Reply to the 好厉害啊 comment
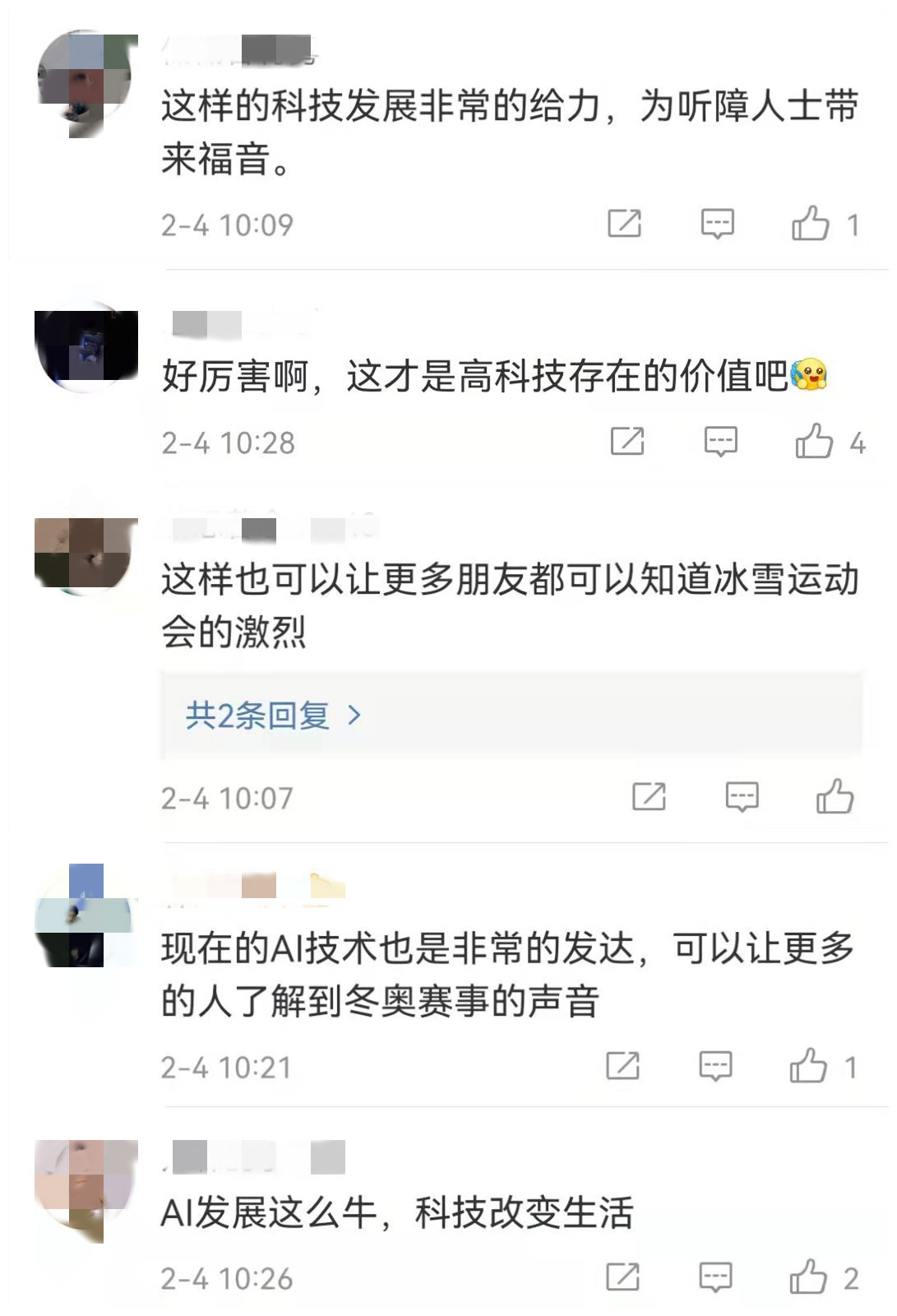 tap(720, 442)
